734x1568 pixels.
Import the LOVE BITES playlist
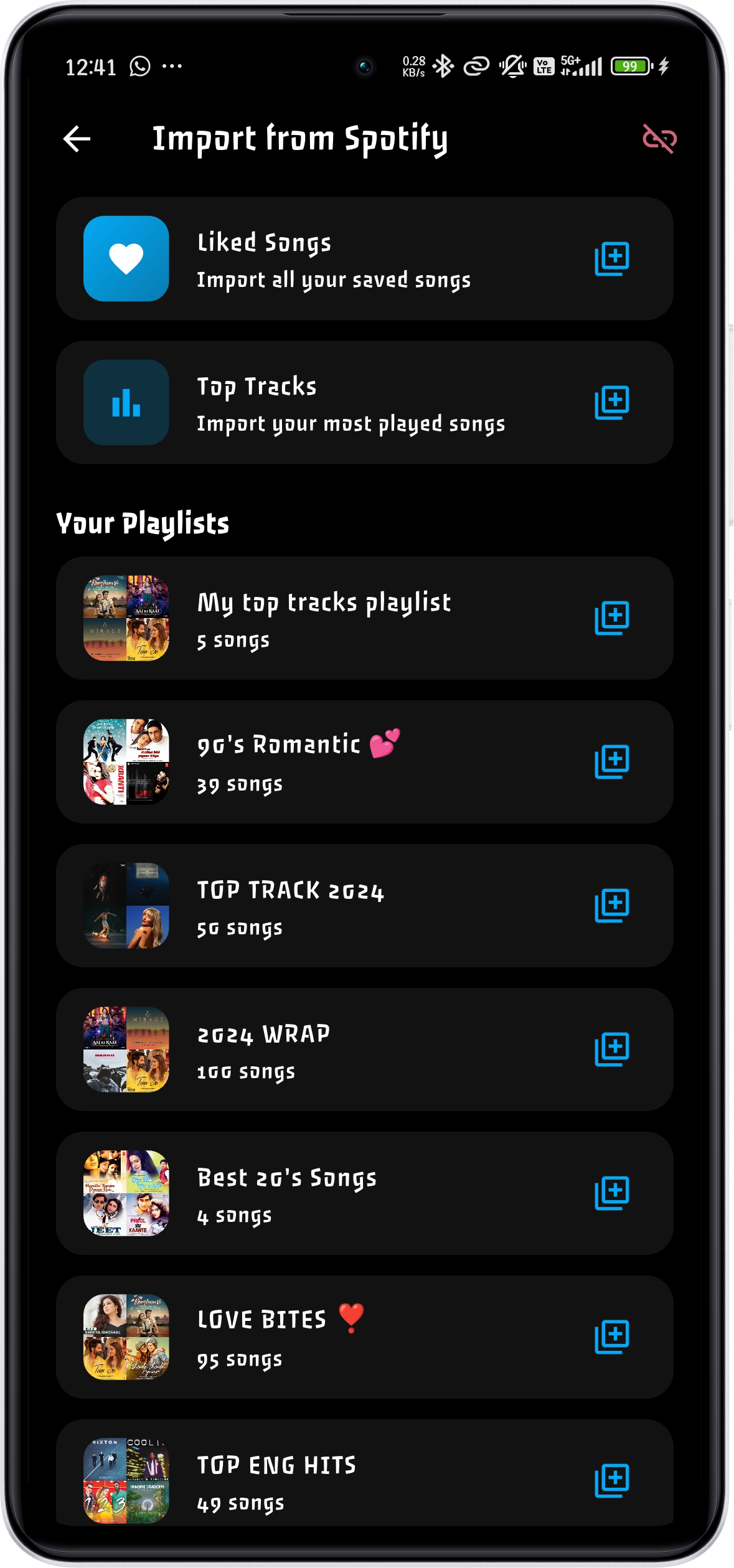point(612,1337)
